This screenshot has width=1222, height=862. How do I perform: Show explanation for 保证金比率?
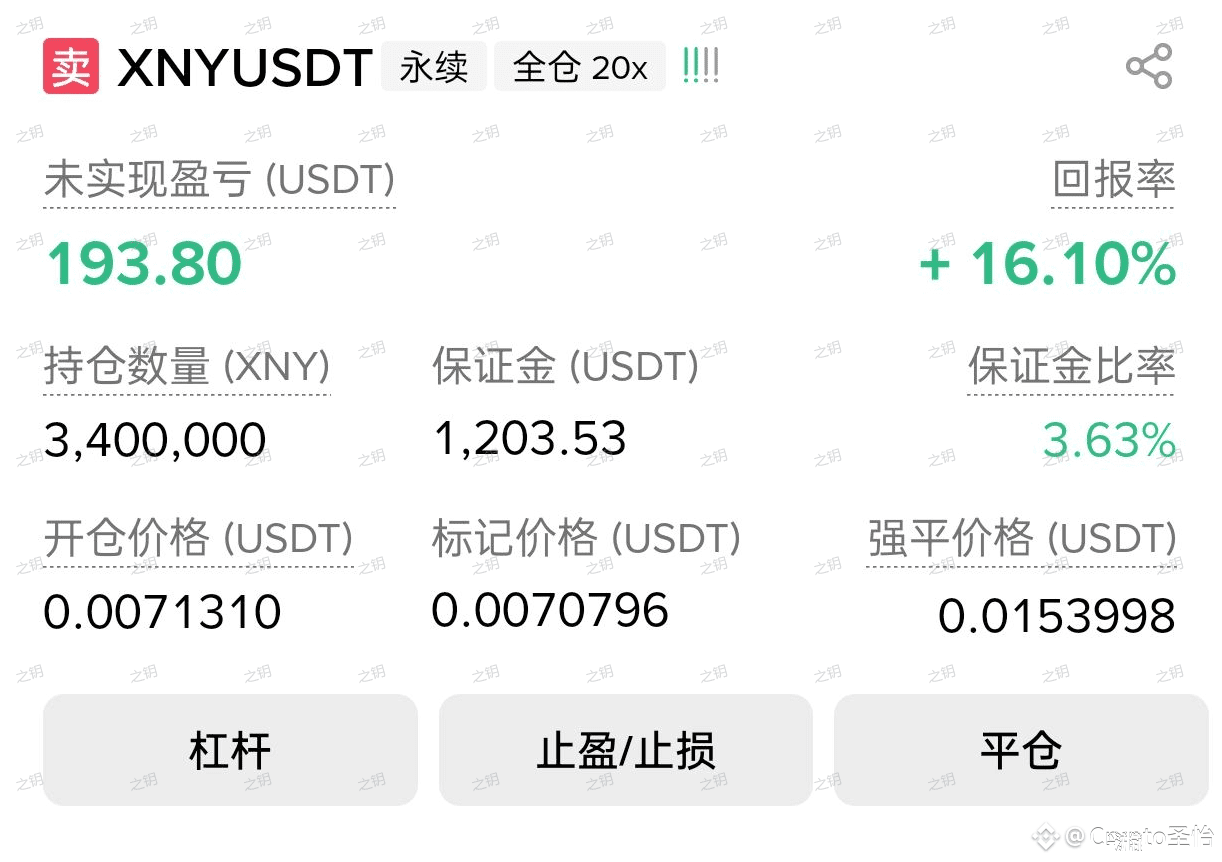1071,368
